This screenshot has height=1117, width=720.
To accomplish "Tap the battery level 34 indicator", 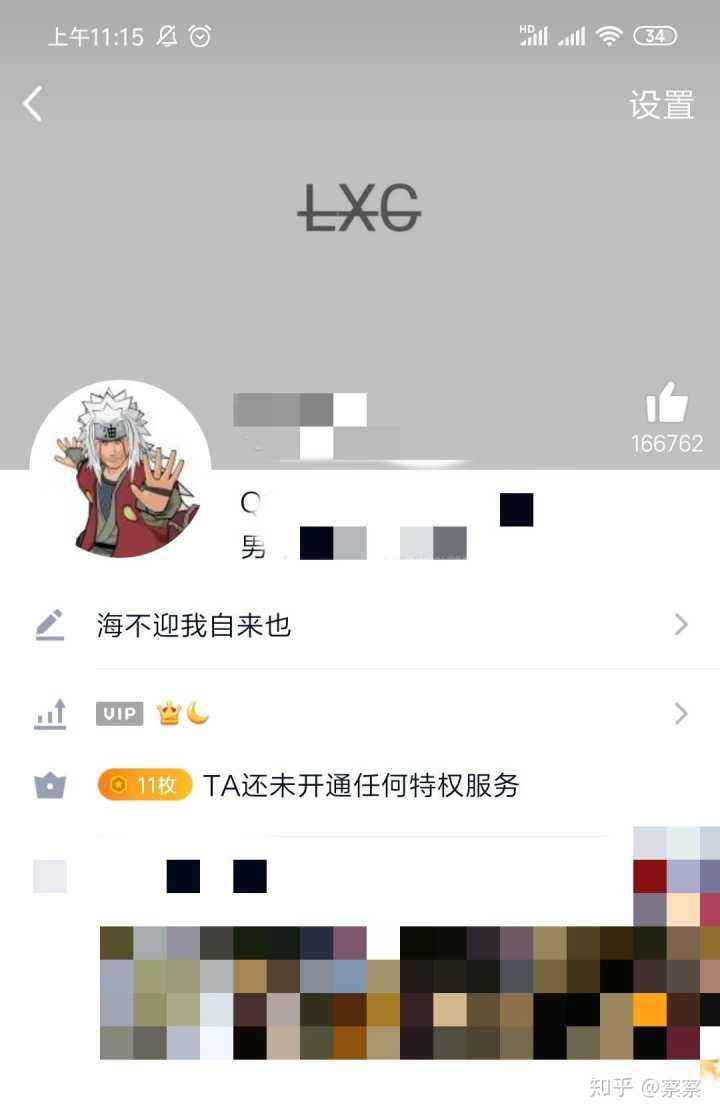I will (656, 35).
